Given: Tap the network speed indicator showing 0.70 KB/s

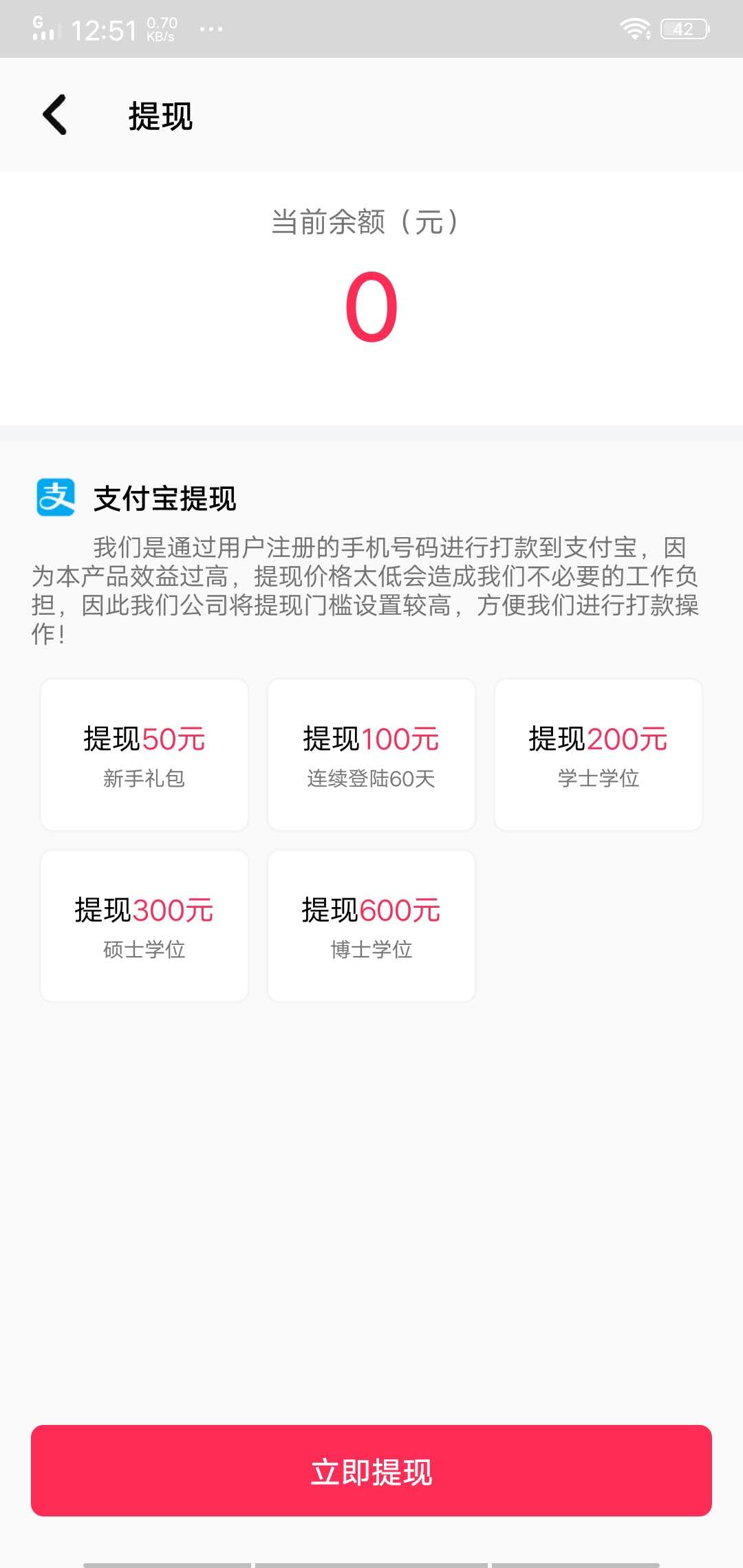Looking at the screenshot, I should pos(162,28).
